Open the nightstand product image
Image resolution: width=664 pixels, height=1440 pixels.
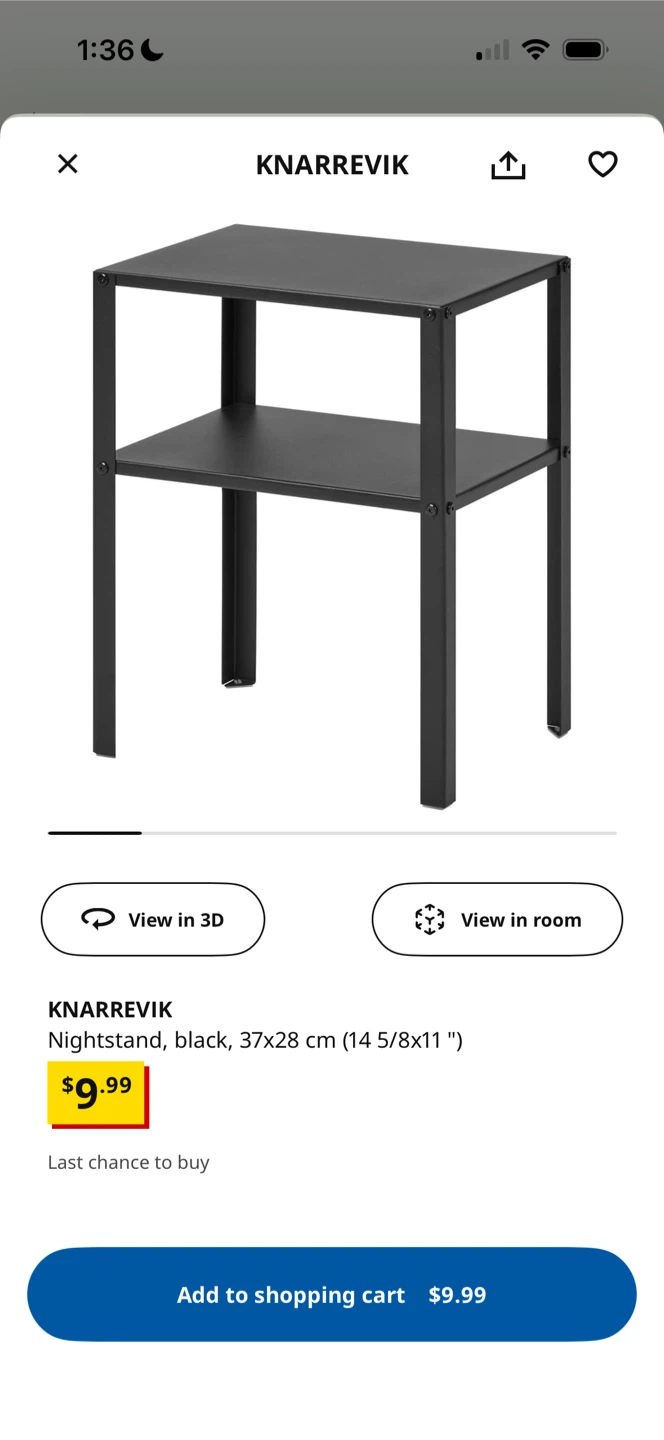(x=332, y=515)
